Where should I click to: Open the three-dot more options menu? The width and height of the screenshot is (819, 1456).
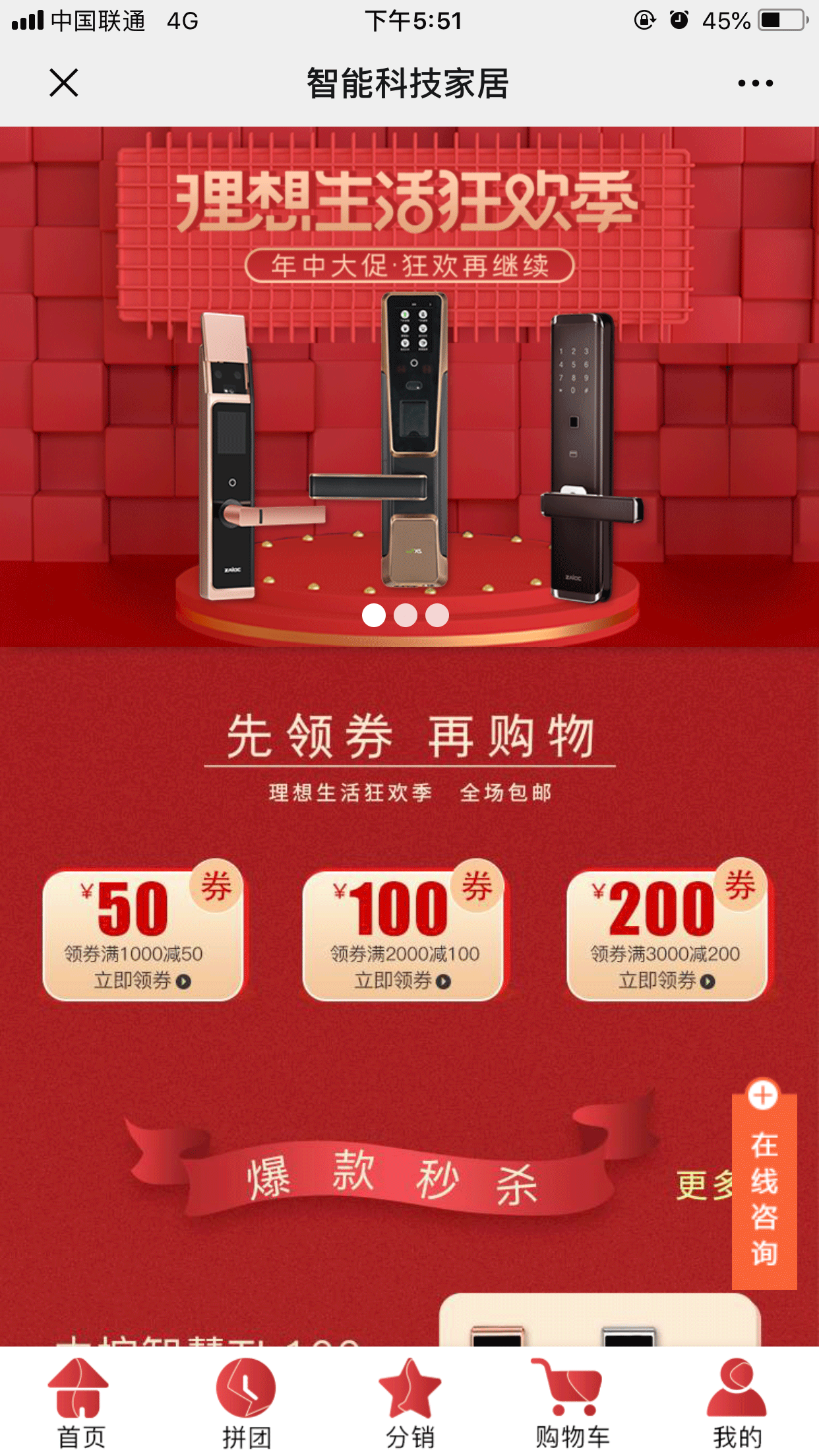point(755,83)
